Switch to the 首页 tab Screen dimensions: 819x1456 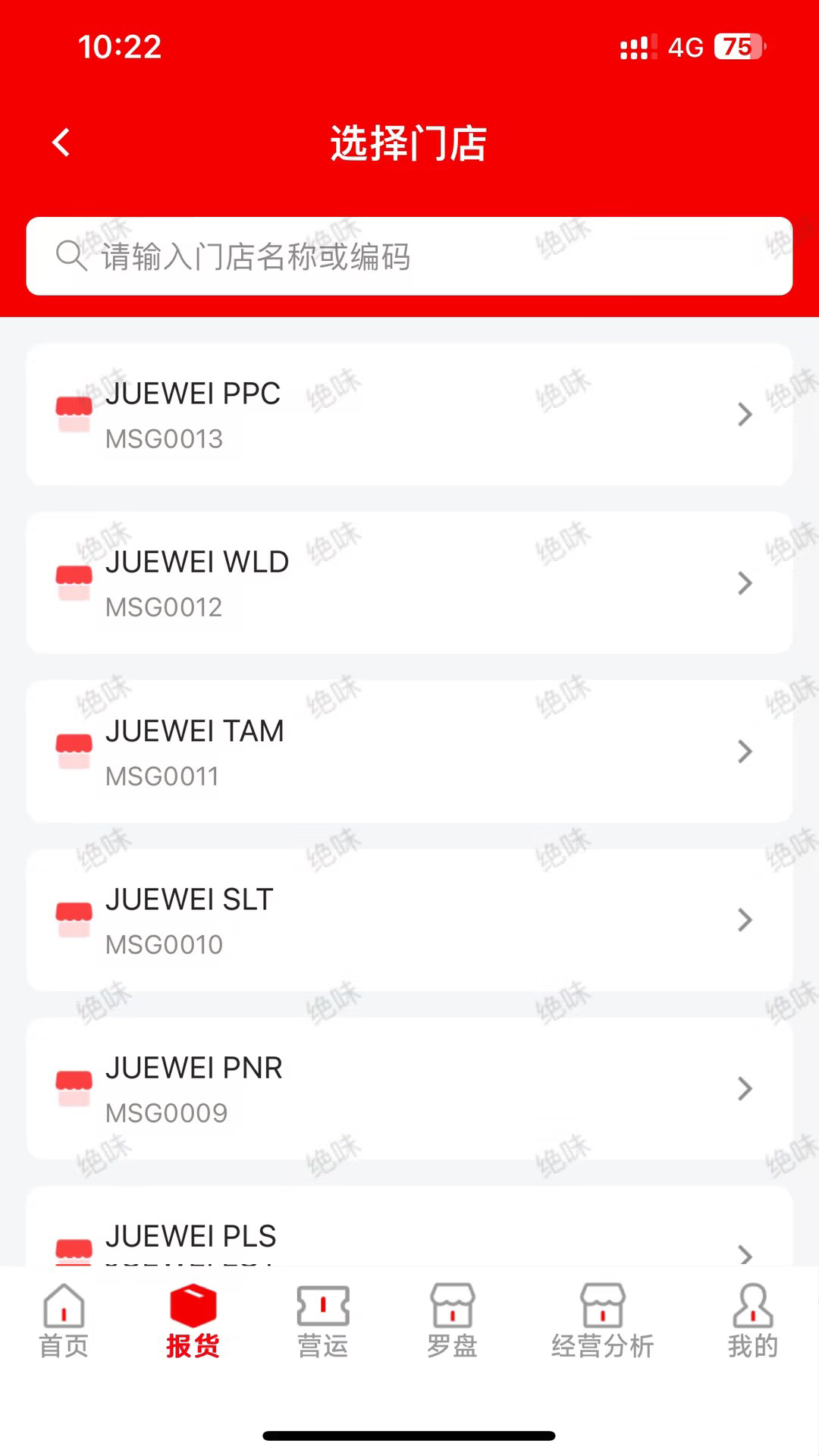(64, 1321)
